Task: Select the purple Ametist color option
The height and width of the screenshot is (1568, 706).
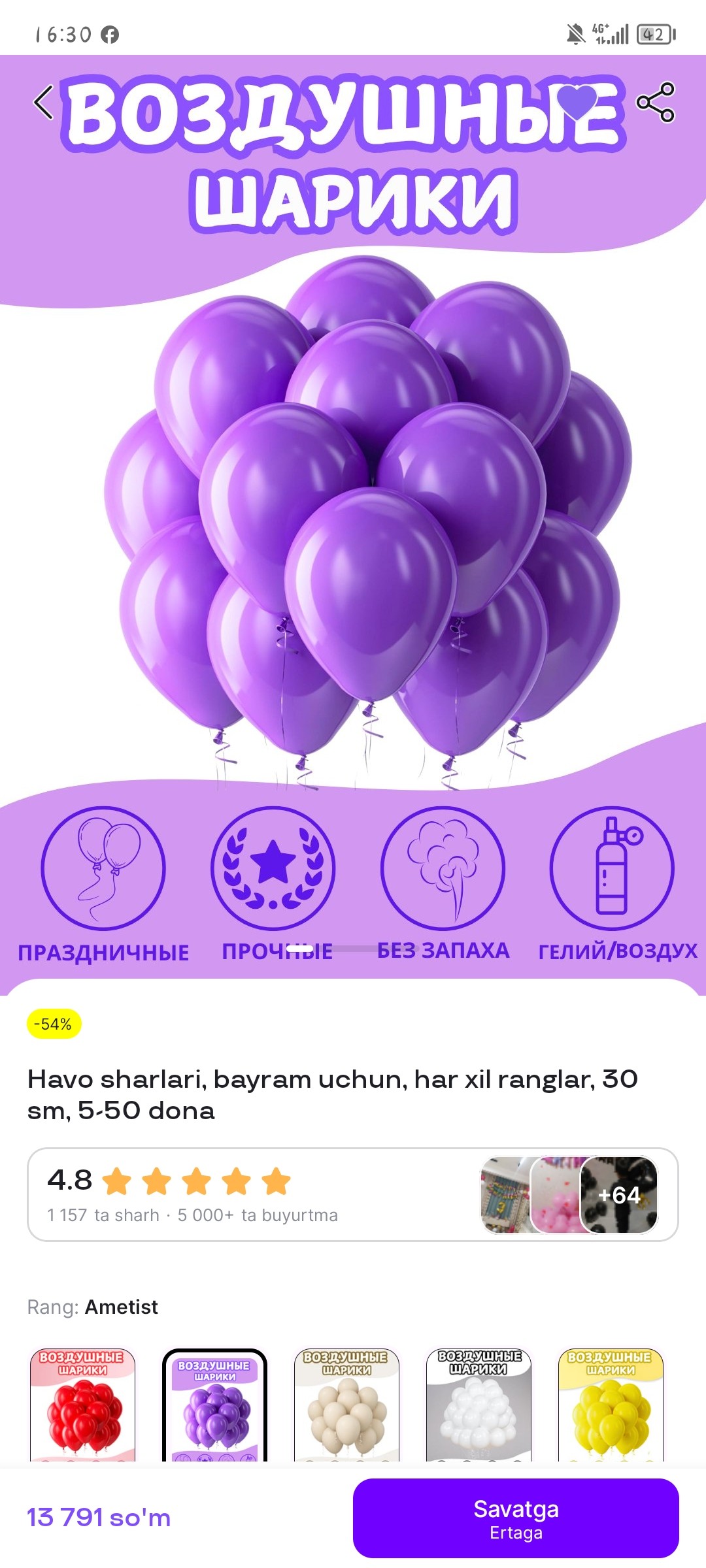Action: tap(214, 1405)
